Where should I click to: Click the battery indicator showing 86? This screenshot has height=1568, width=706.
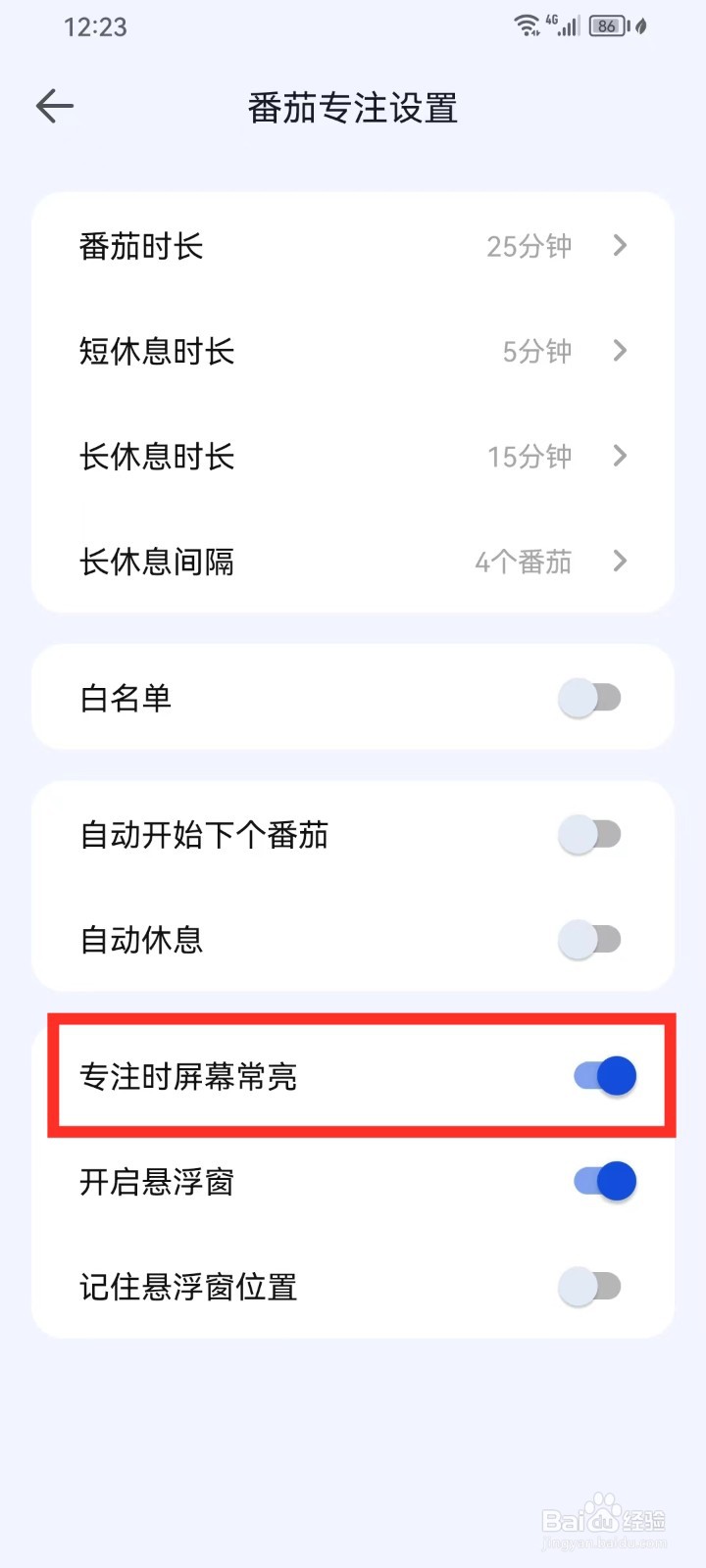(605, 25)
